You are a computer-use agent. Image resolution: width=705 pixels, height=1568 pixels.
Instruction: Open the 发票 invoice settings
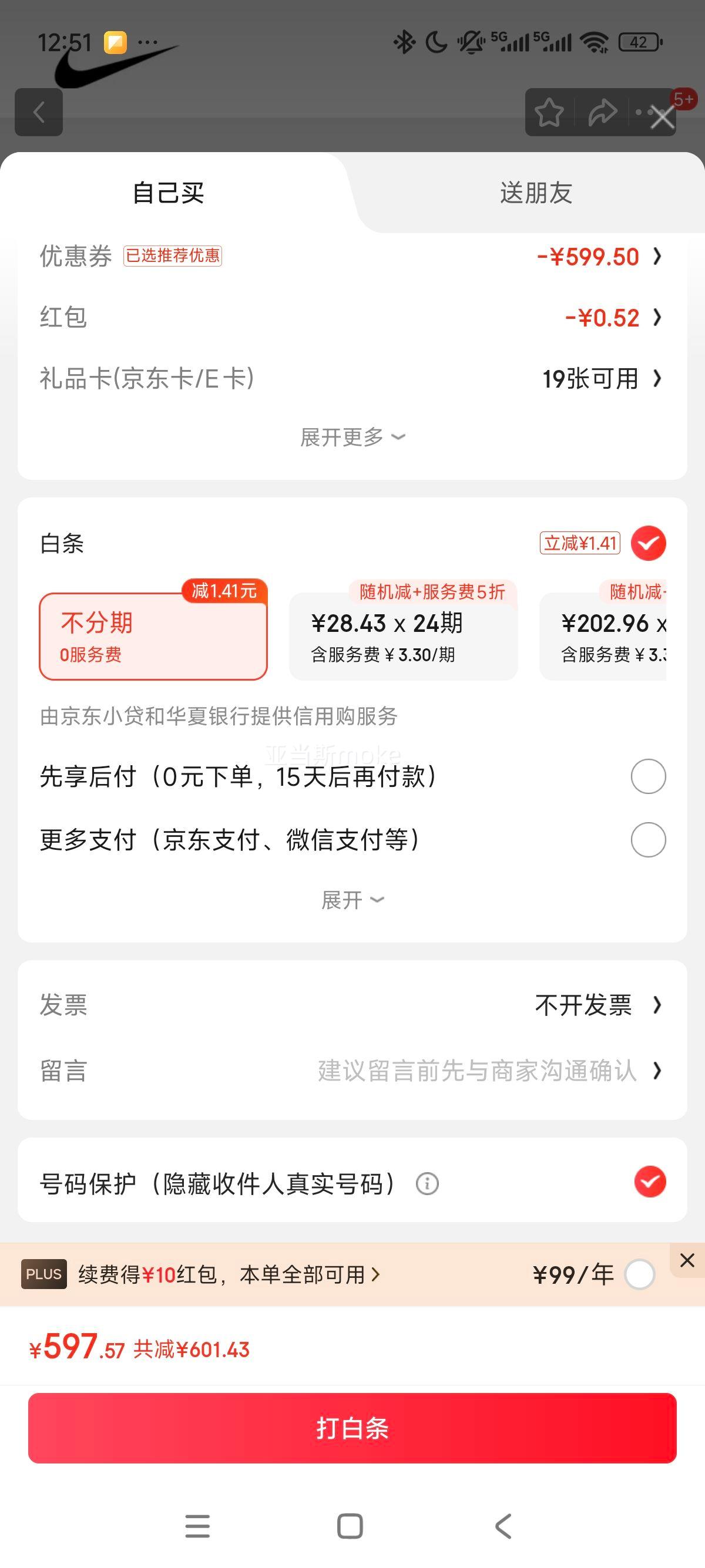click(352, 1005)
